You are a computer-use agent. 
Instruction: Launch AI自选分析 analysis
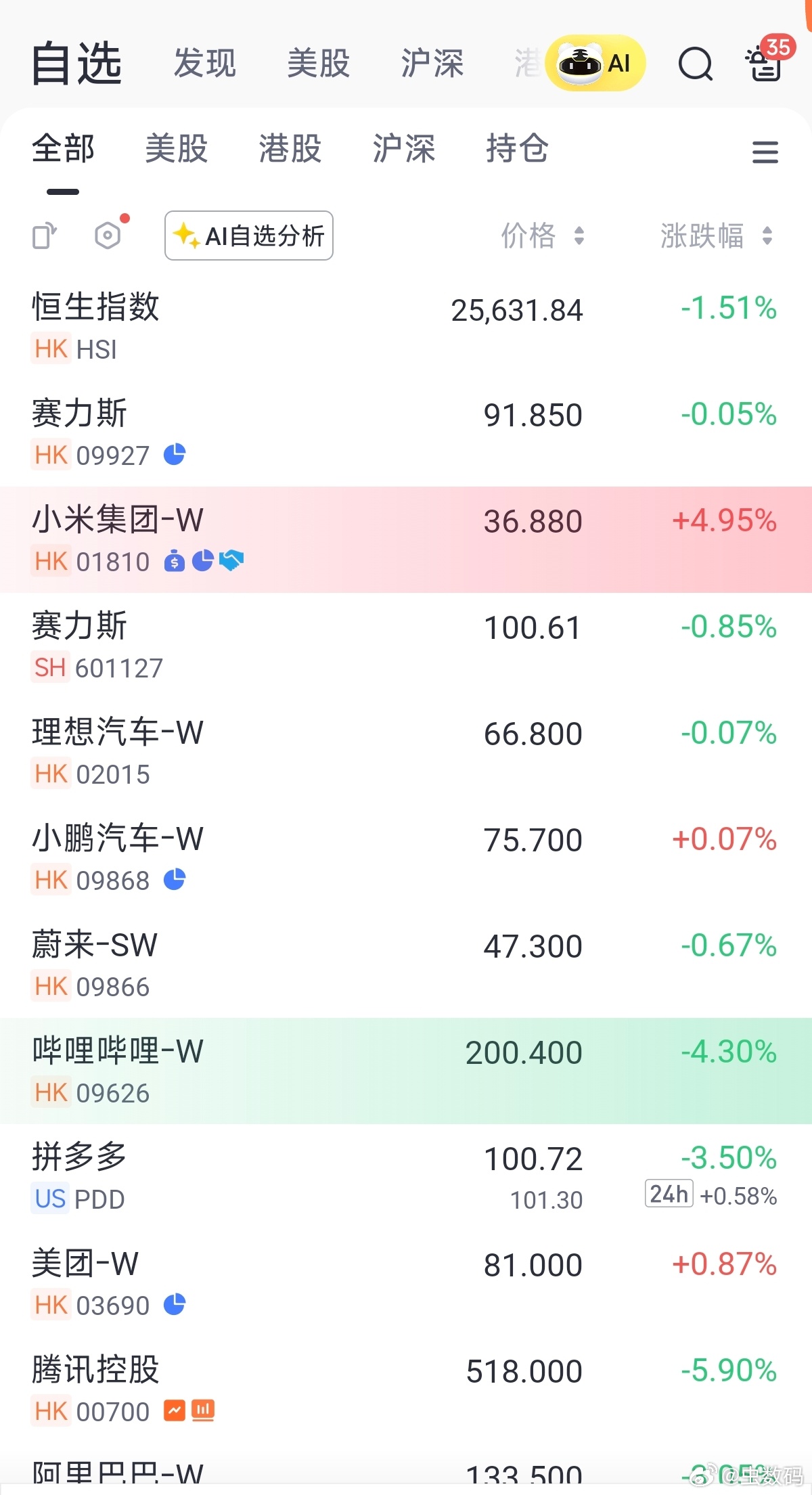pyautogui.click(x=248, y=236)
